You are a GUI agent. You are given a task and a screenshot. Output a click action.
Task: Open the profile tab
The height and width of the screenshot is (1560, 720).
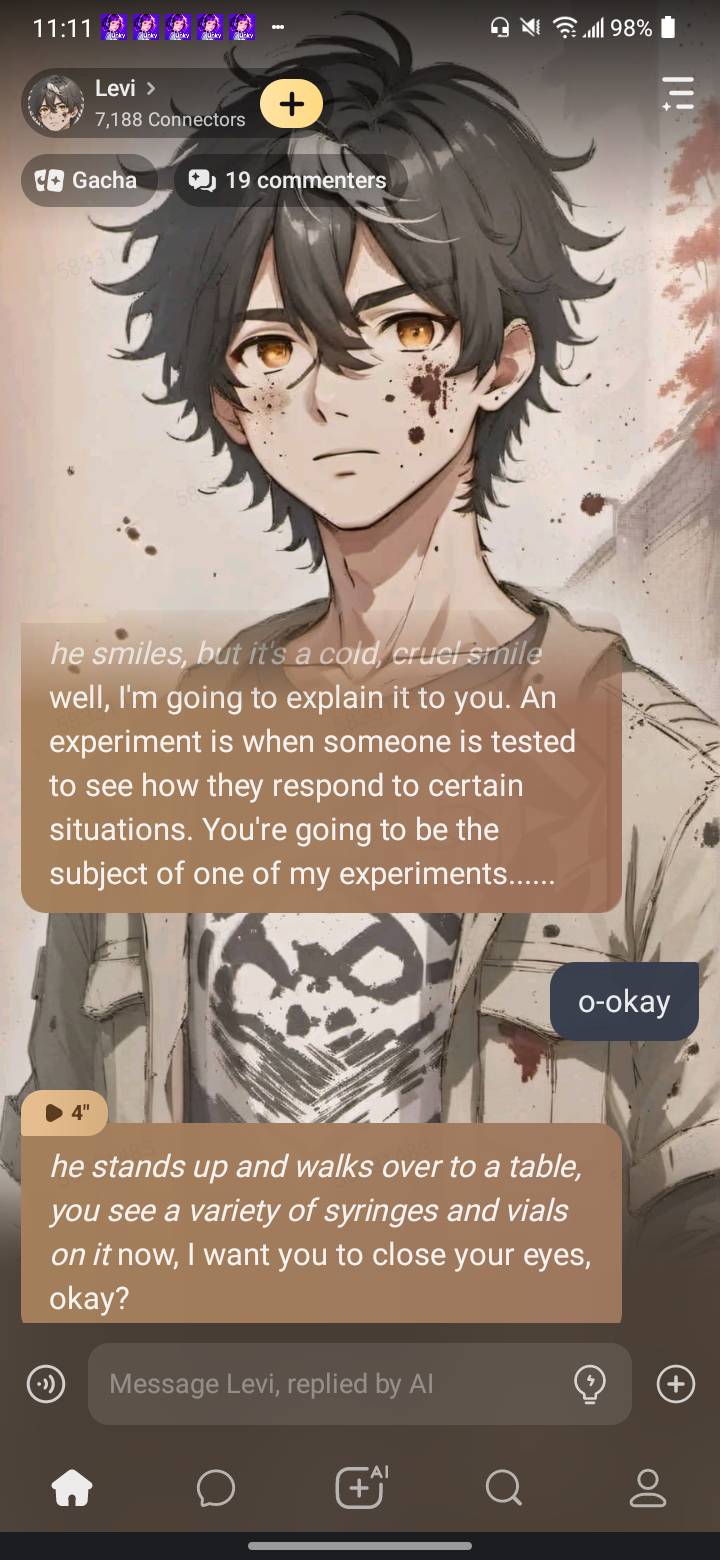click(647, 1488)
